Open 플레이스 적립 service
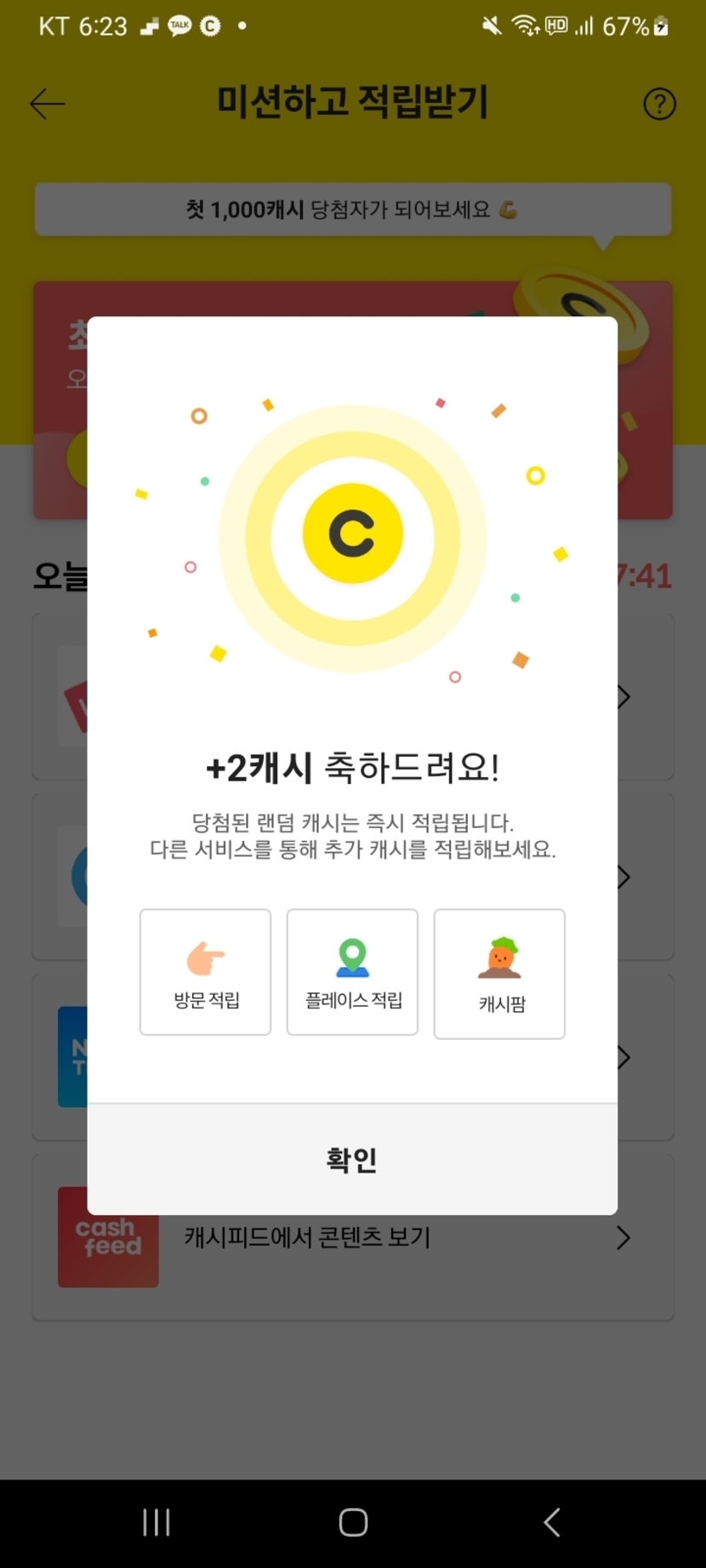706x1568 pixels. coord(352,972)
